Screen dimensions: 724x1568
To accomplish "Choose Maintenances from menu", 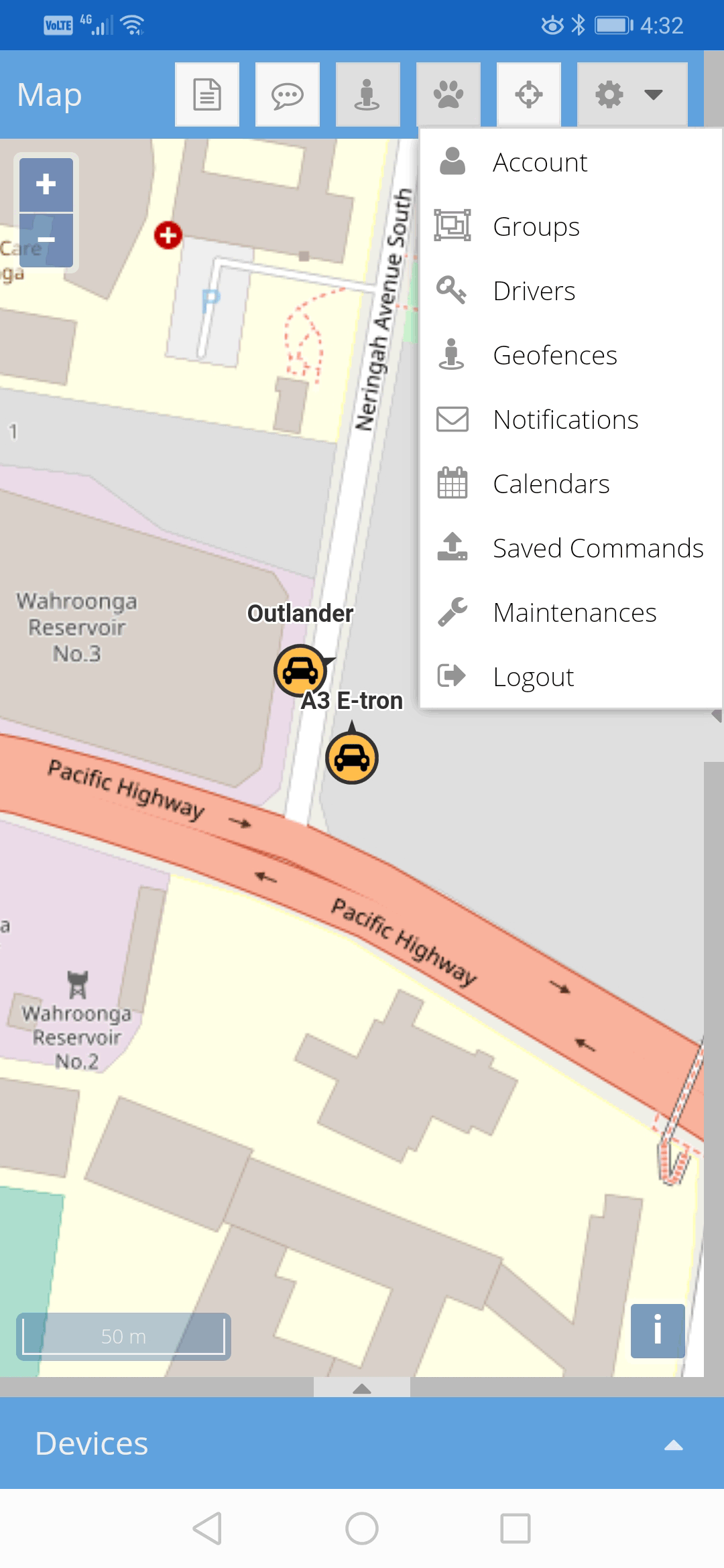I will 574,612.
